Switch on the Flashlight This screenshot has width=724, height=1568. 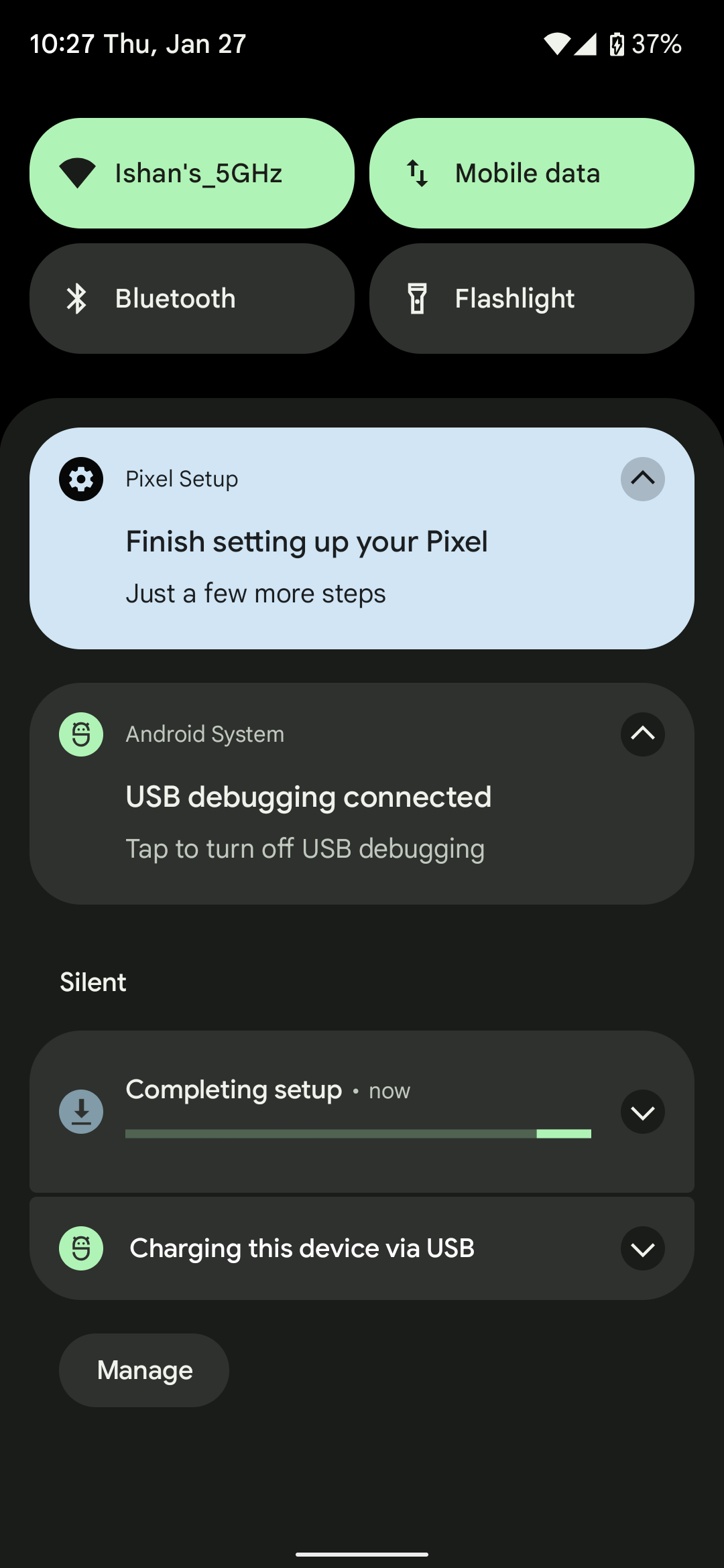[x=532, y=299]
